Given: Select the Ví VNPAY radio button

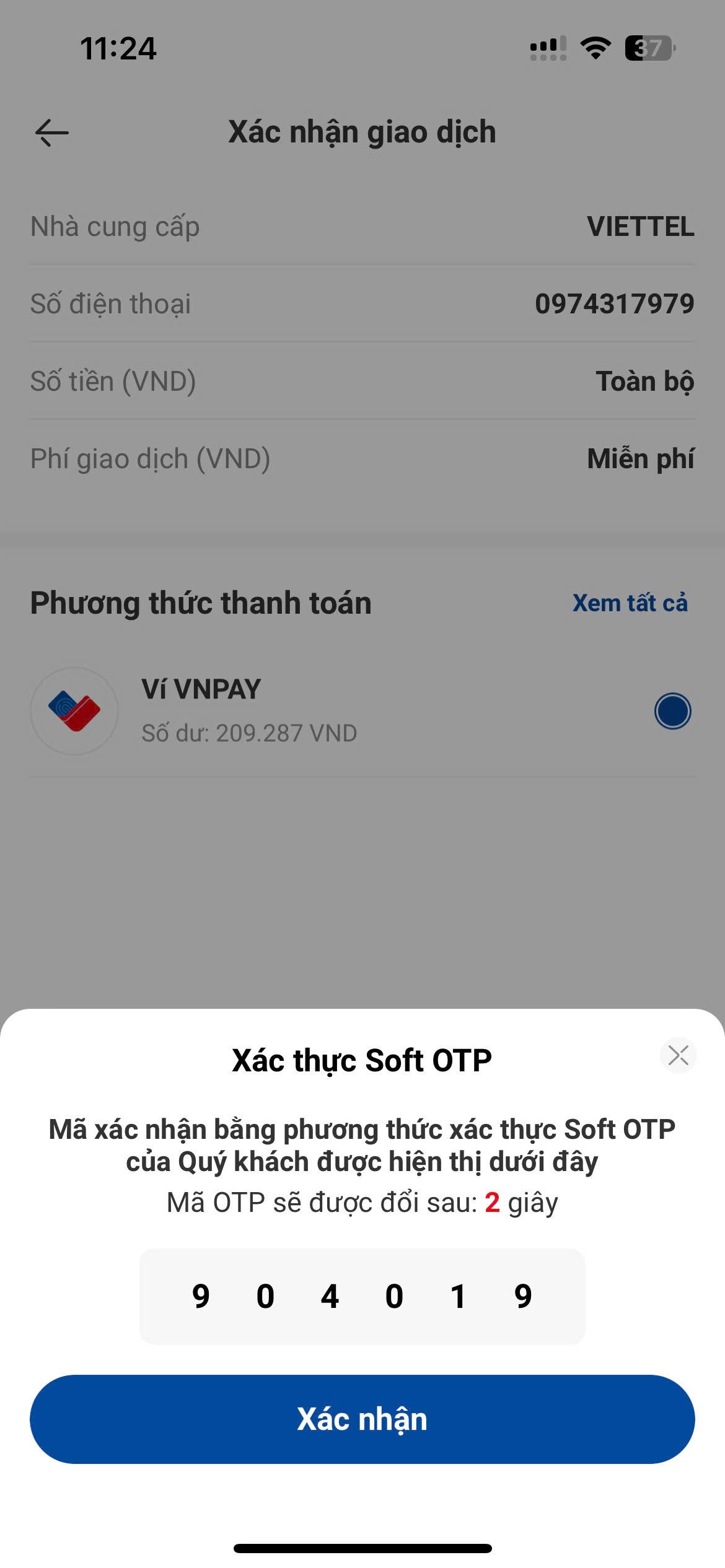Looking at the screenshot, I should (672, 711).
